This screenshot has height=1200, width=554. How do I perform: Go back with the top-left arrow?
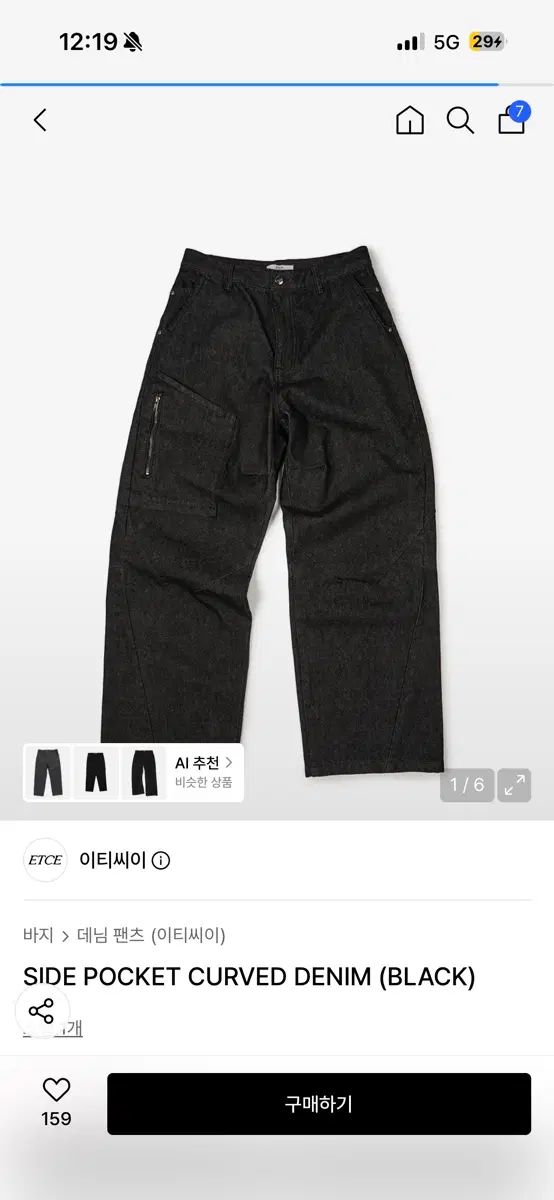(40, 121)
